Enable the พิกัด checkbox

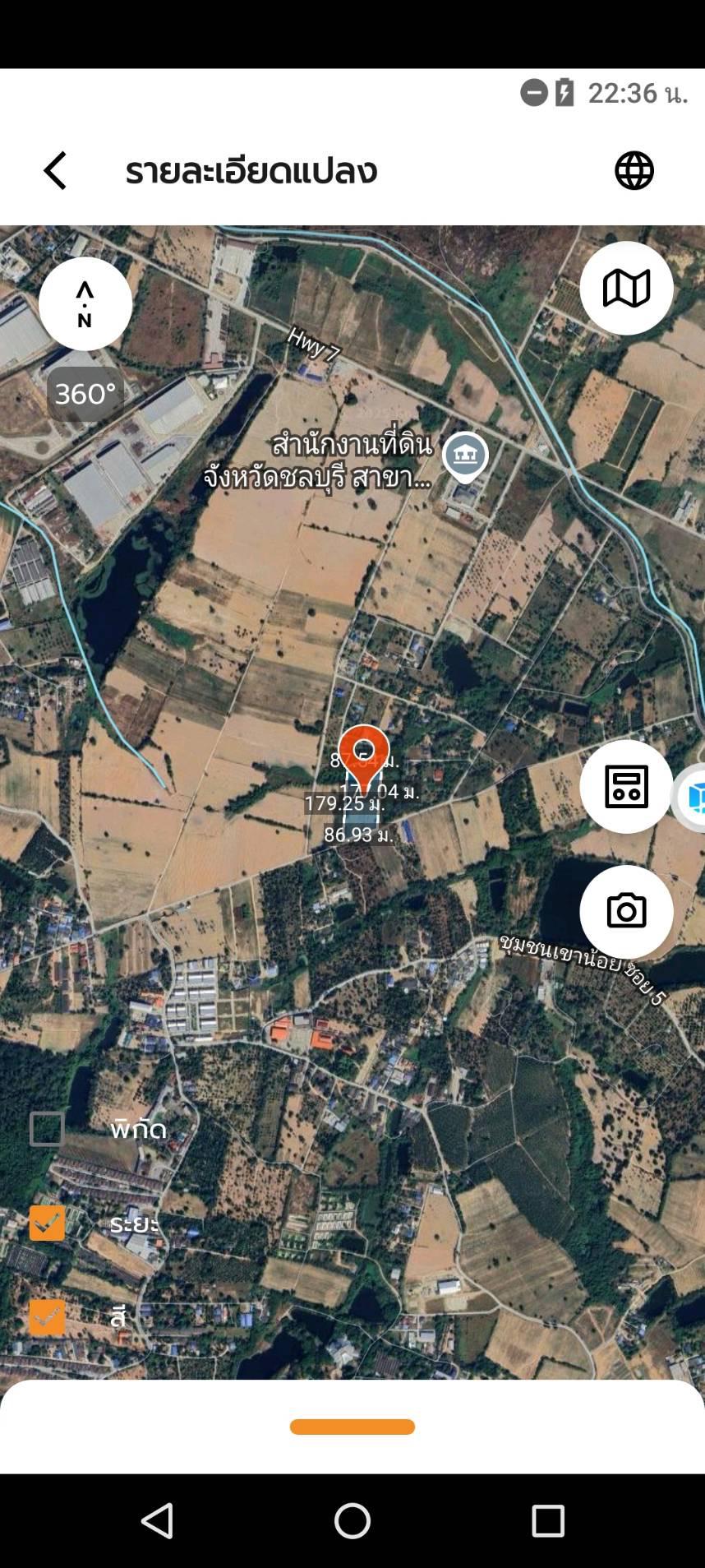(x=47, y=1129)
